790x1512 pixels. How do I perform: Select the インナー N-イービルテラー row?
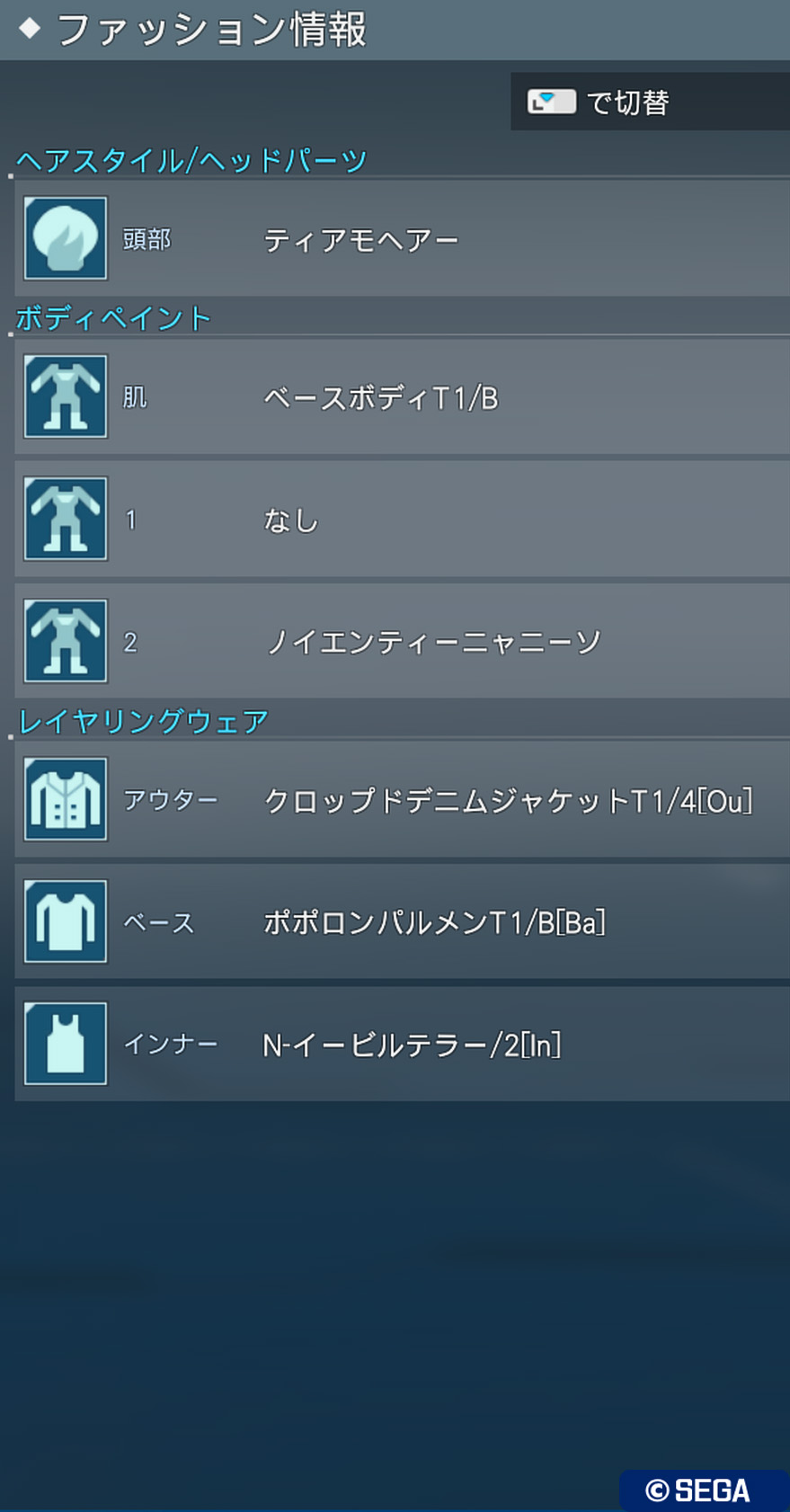[402, 1044]
